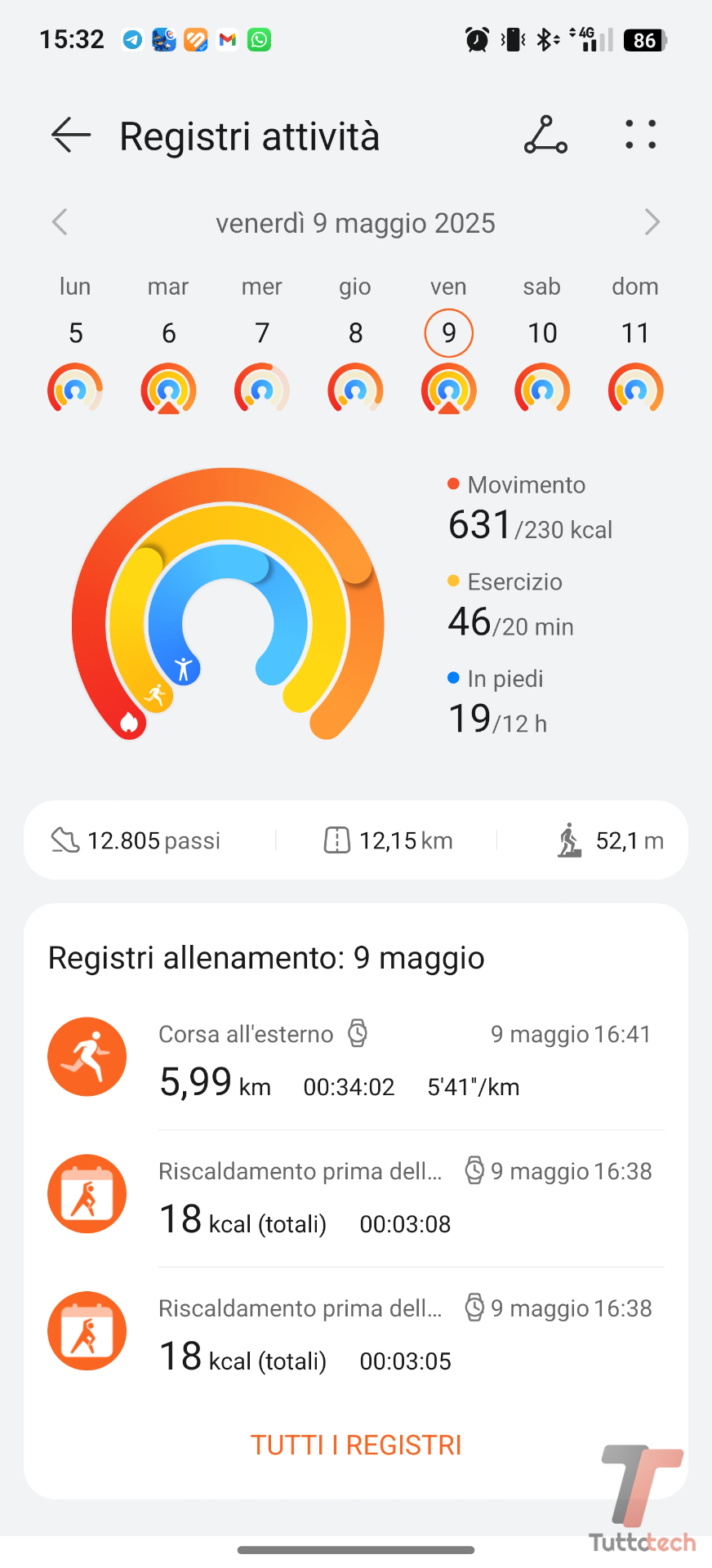Go back from Registri attività
712x1568 pixels.
71,135
